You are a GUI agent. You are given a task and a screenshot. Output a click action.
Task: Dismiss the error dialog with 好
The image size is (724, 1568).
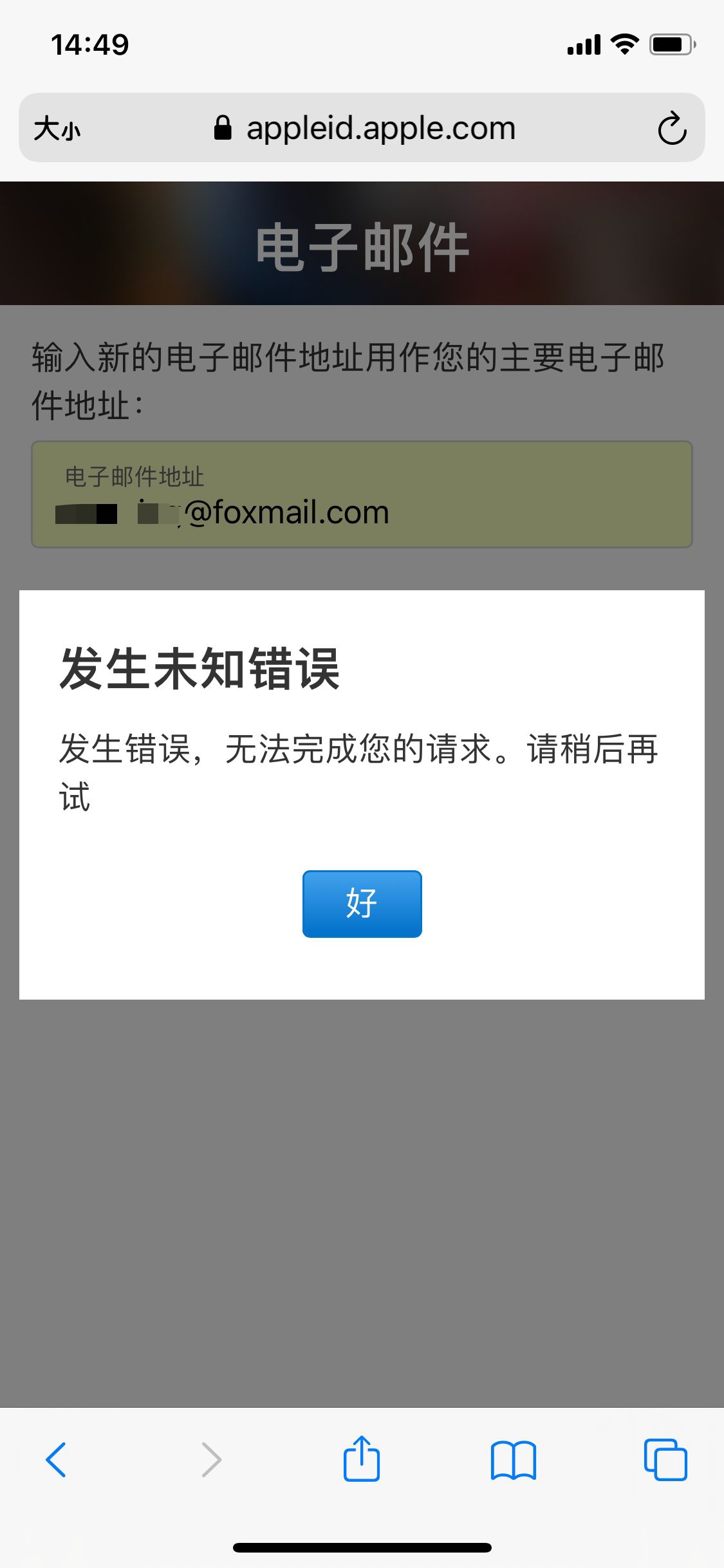(x=362, y=904)
